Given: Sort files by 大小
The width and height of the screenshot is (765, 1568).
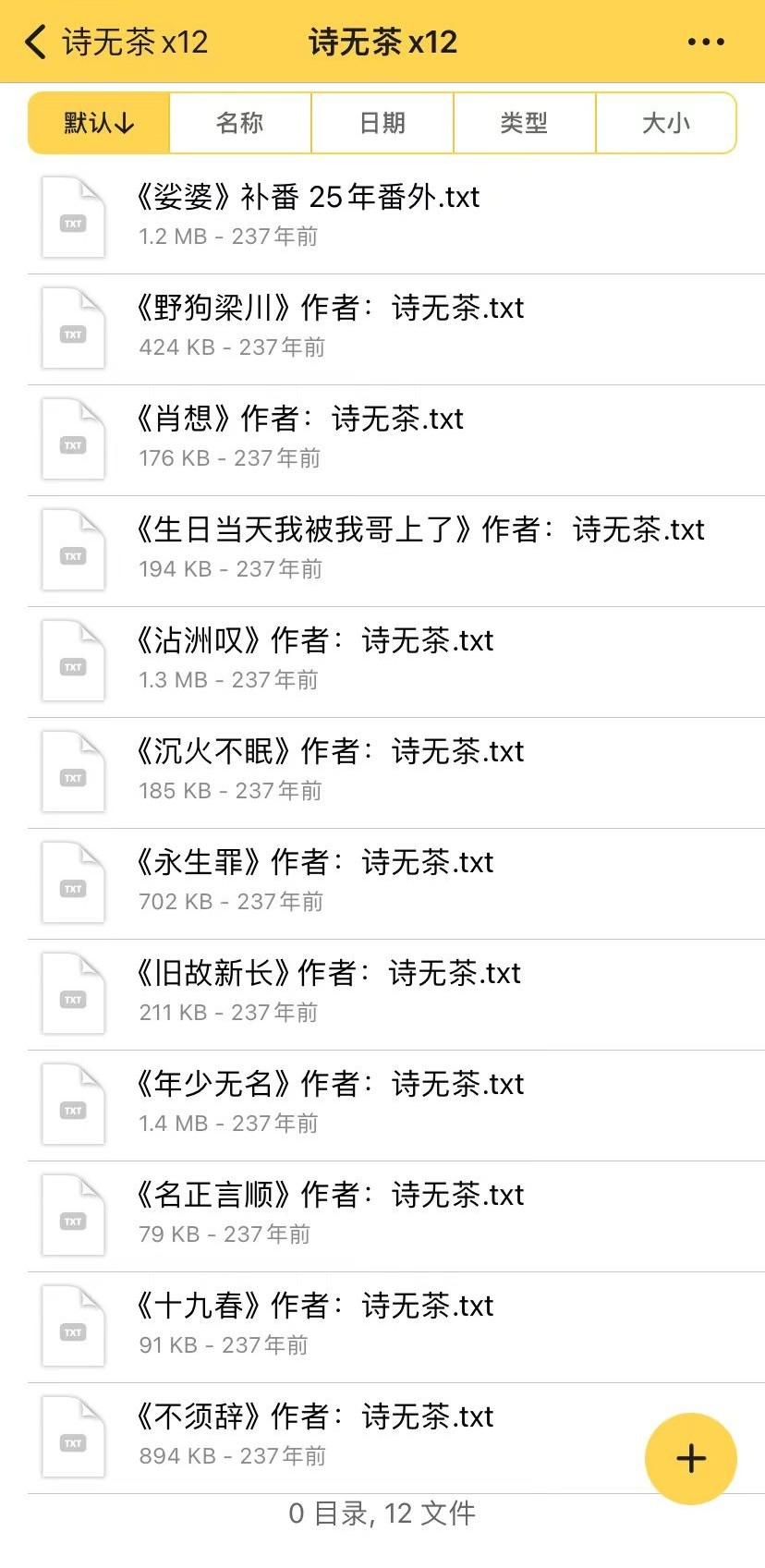Looking at the screenshot, I should (666, 123).
